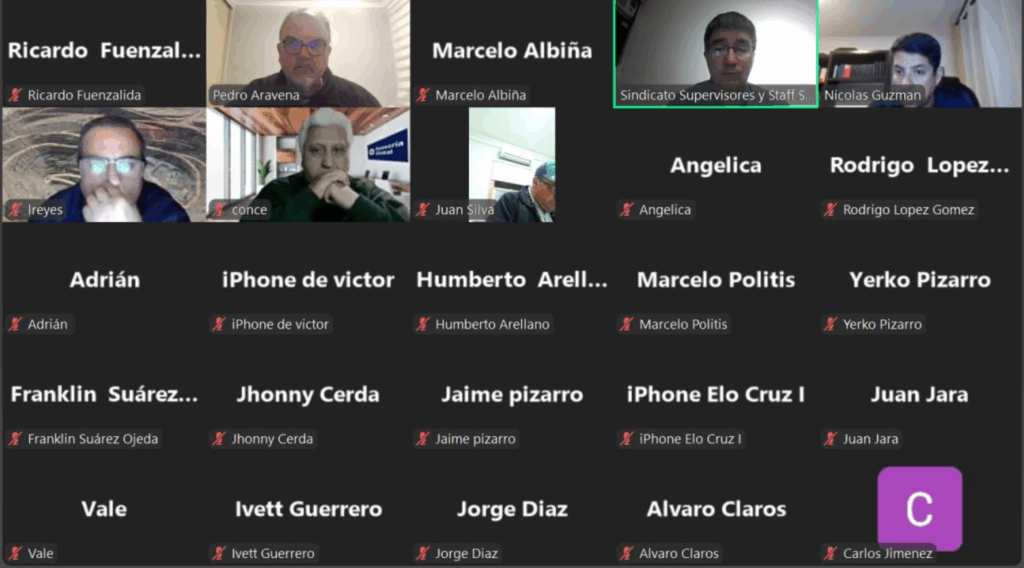
Task: Tap Alvaro Claros's participant tile
Action: click(716, 509)
